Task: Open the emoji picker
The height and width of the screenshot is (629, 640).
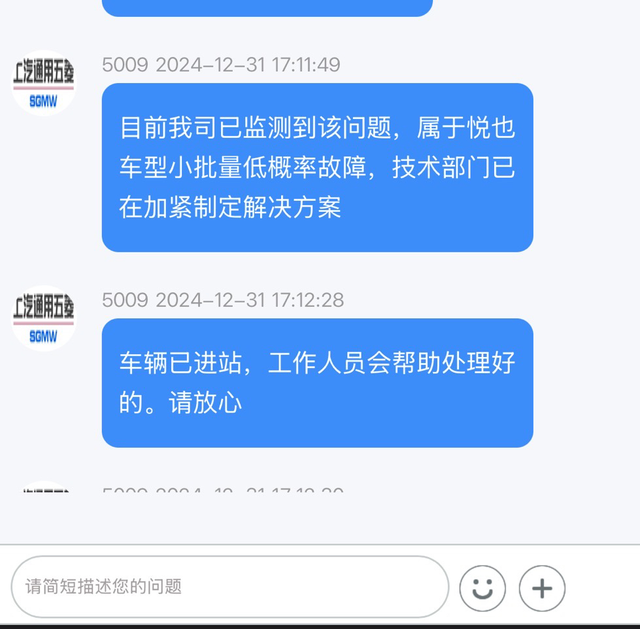Action: (x=482, y=588)
